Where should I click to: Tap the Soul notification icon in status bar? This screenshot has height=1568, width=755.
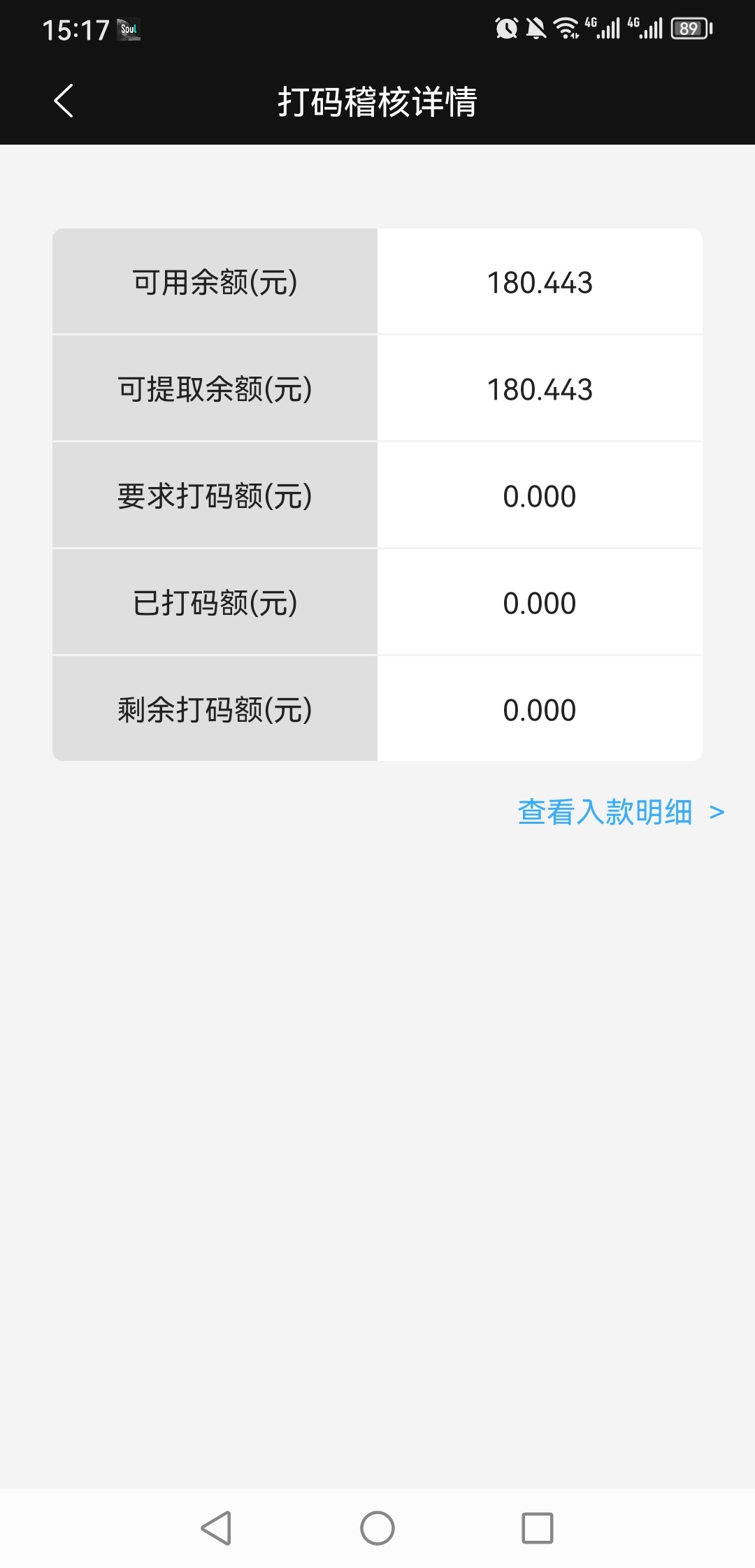[128, 29]
